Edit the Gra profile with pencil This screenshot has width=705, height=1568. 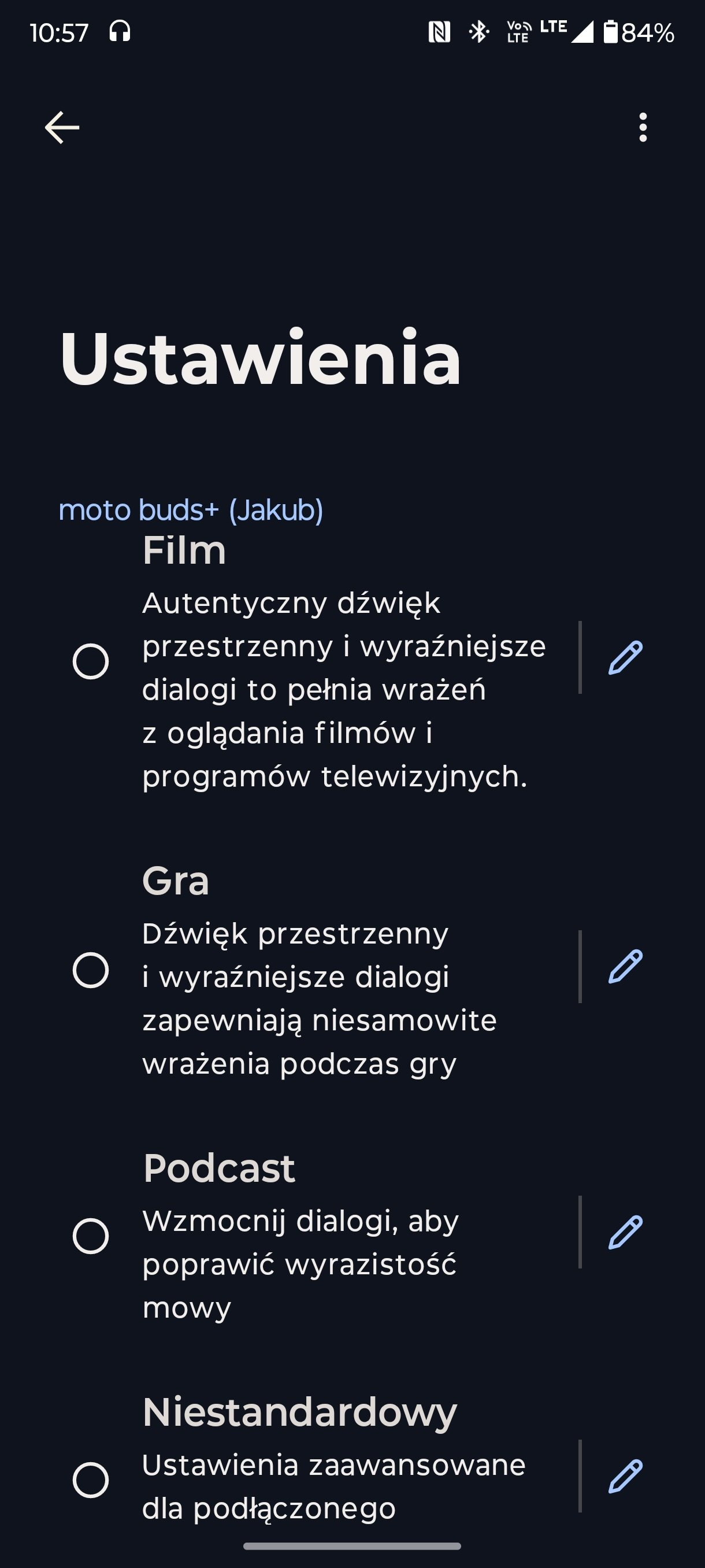[625, 967]
